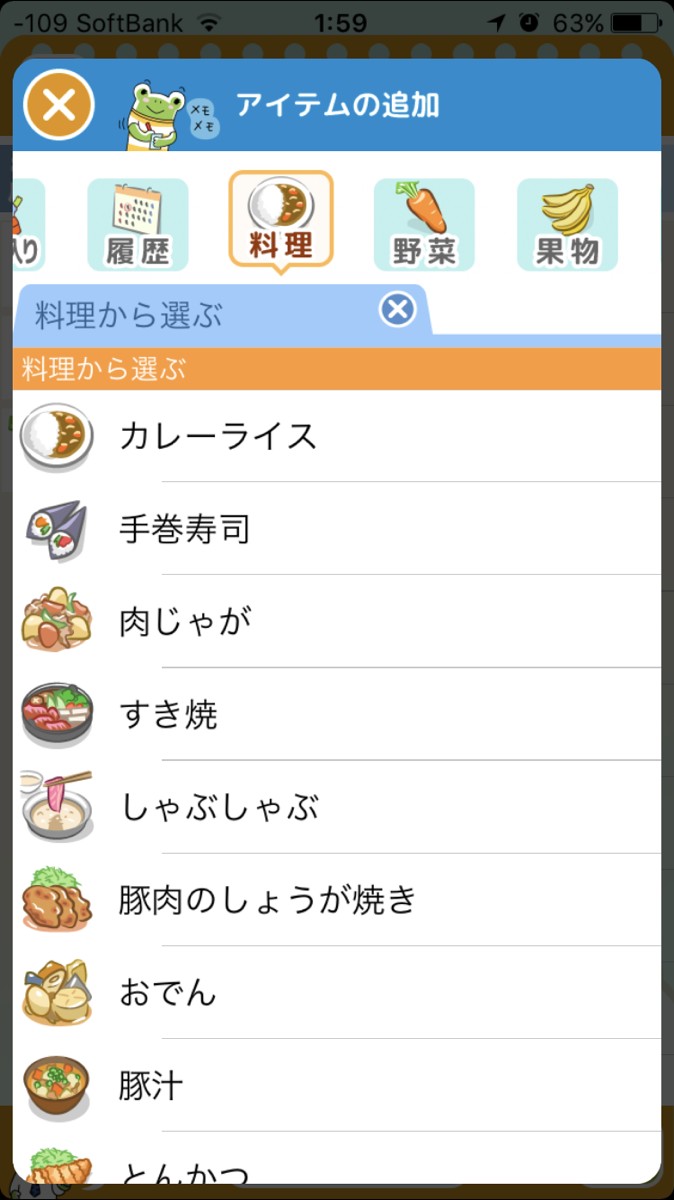This screenshot has width=674, height=1200.
Task: Open the 豚汁 dish entry
Action: 336,1086
